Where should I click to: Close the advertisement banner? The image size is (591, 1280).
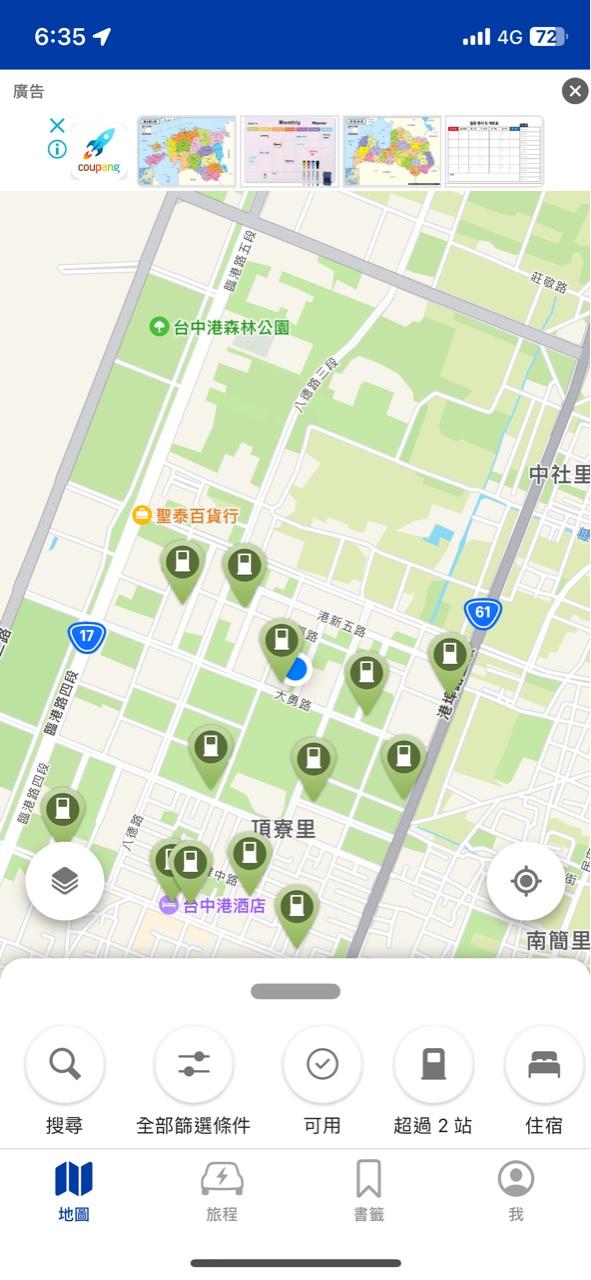[x=575, y=92]
